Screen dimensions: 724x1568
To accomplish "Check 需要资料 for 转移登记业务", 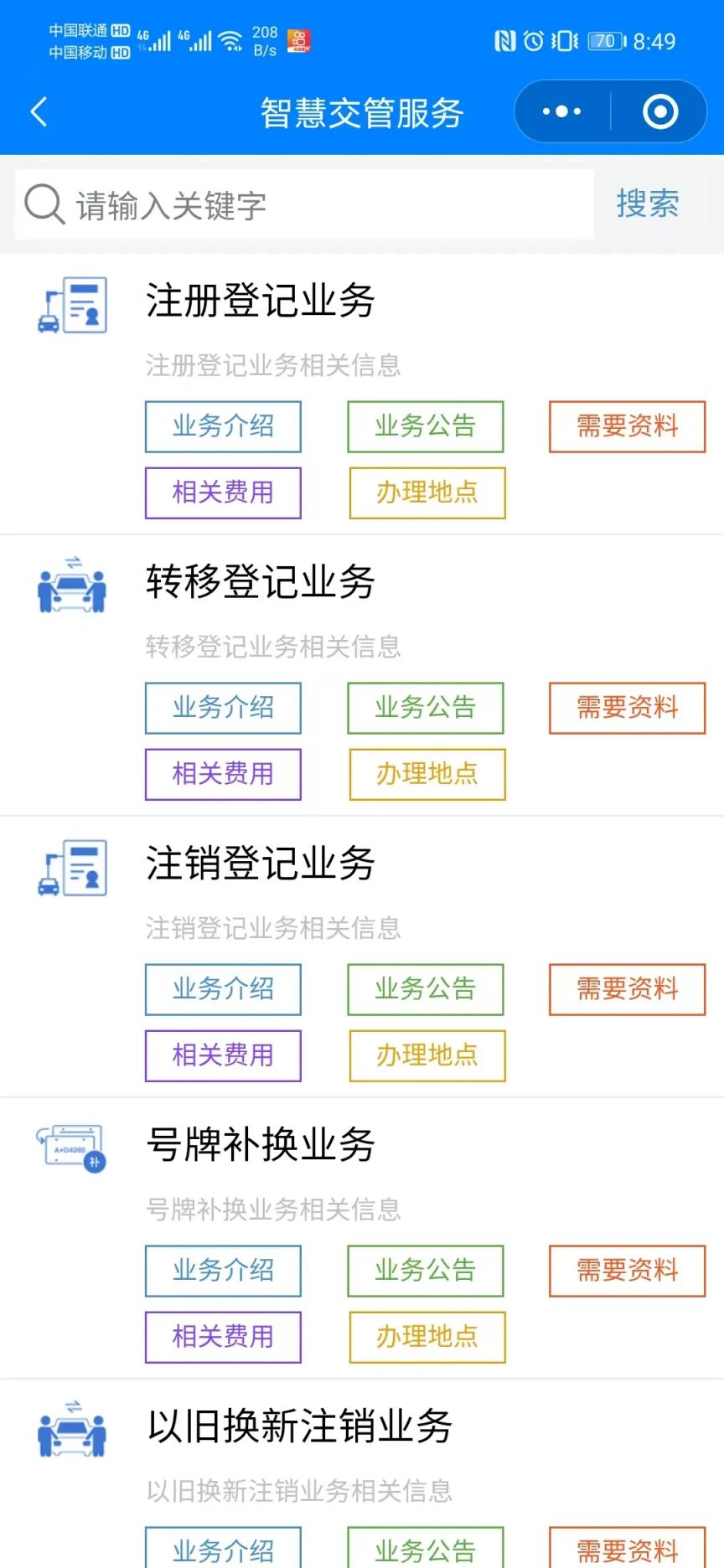I will [628, 708].
